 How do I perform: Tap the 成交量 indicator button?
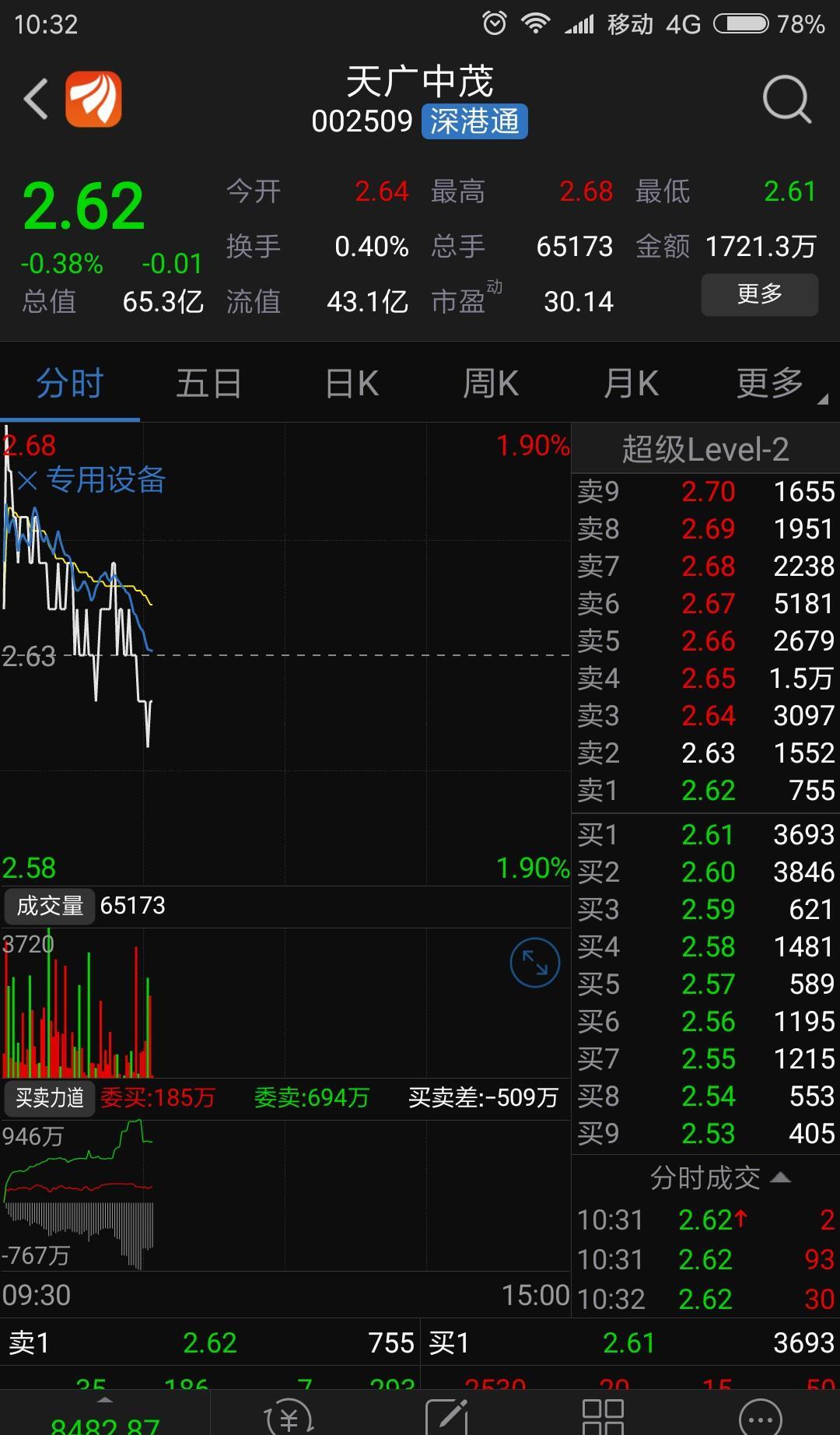pos(50,906)
